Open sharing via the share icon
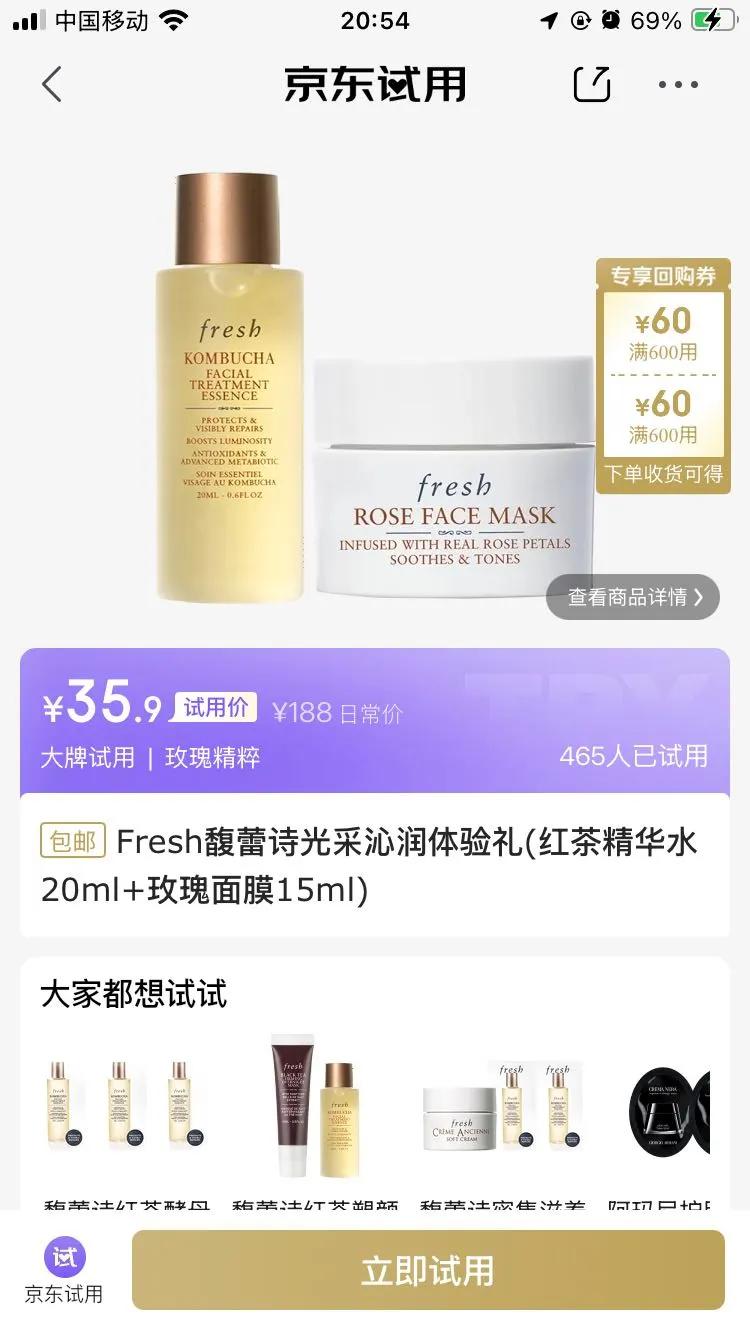The height and width of the screenshot is (1334, 750). tap(591, 84)
